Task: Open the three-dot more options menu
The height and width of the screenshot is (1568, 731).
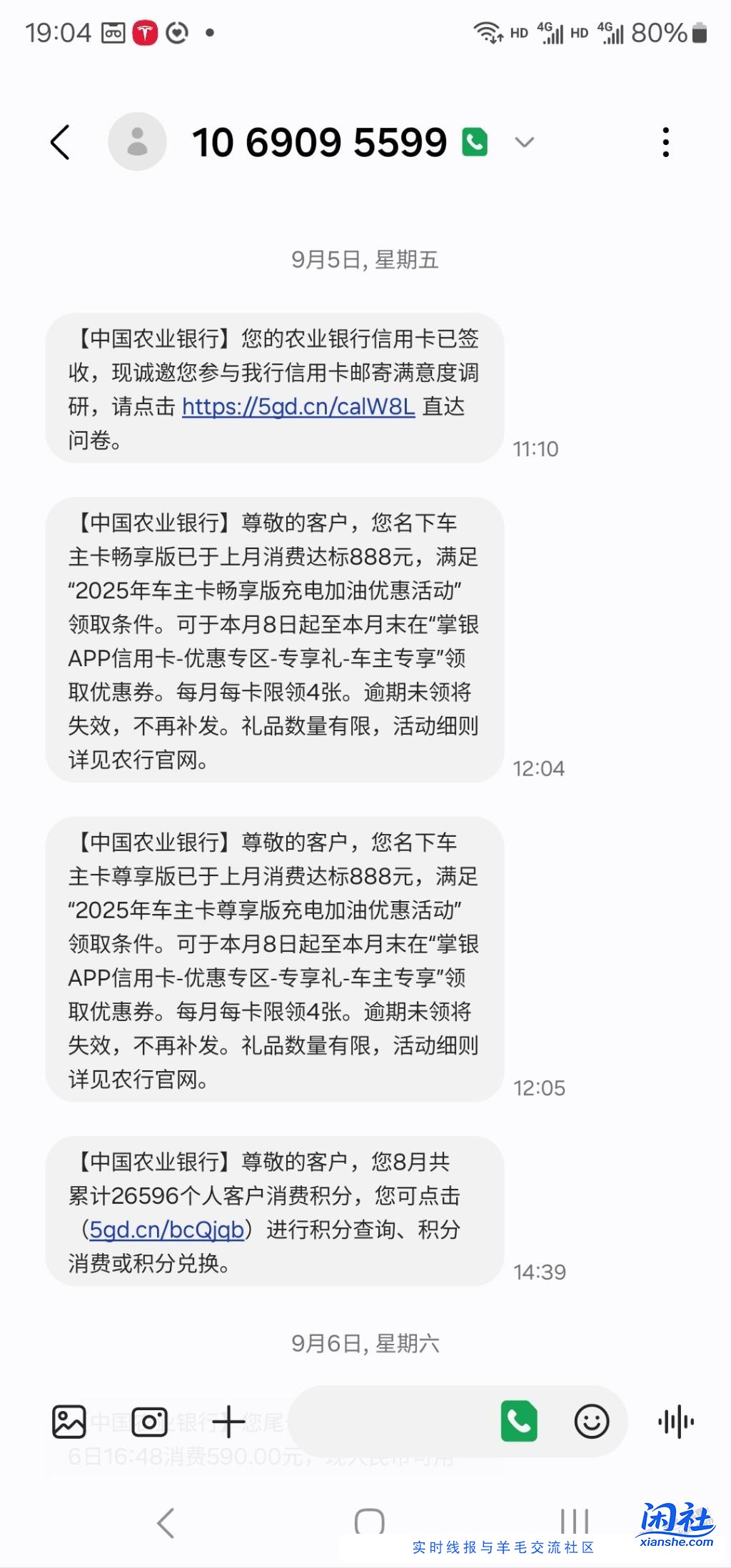Action: tap(665, 141)
